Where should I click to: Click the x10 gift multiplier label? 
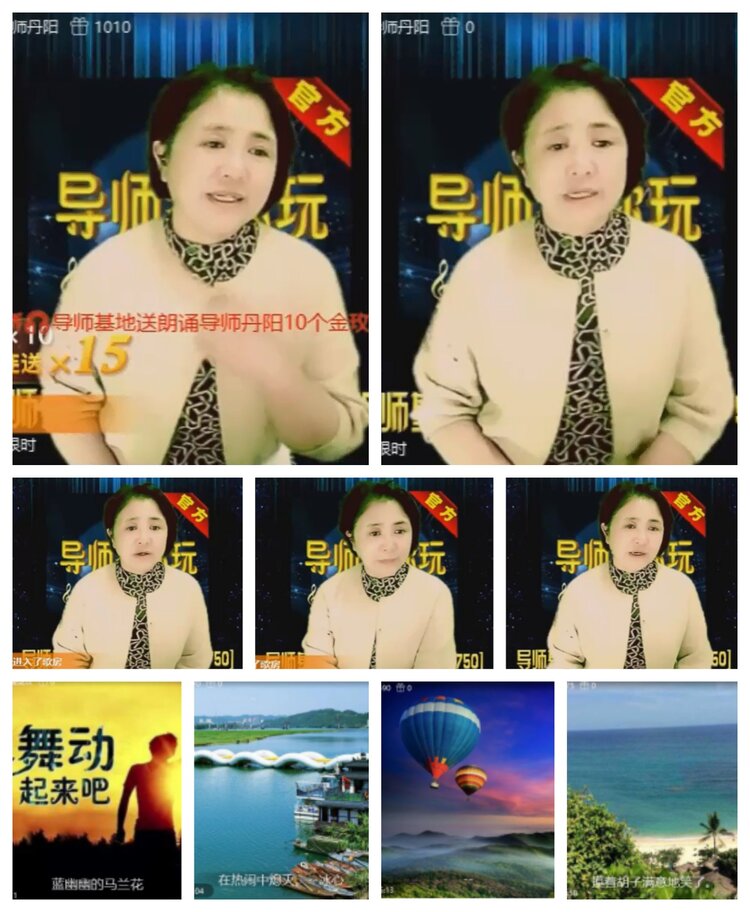pos(30,338)
